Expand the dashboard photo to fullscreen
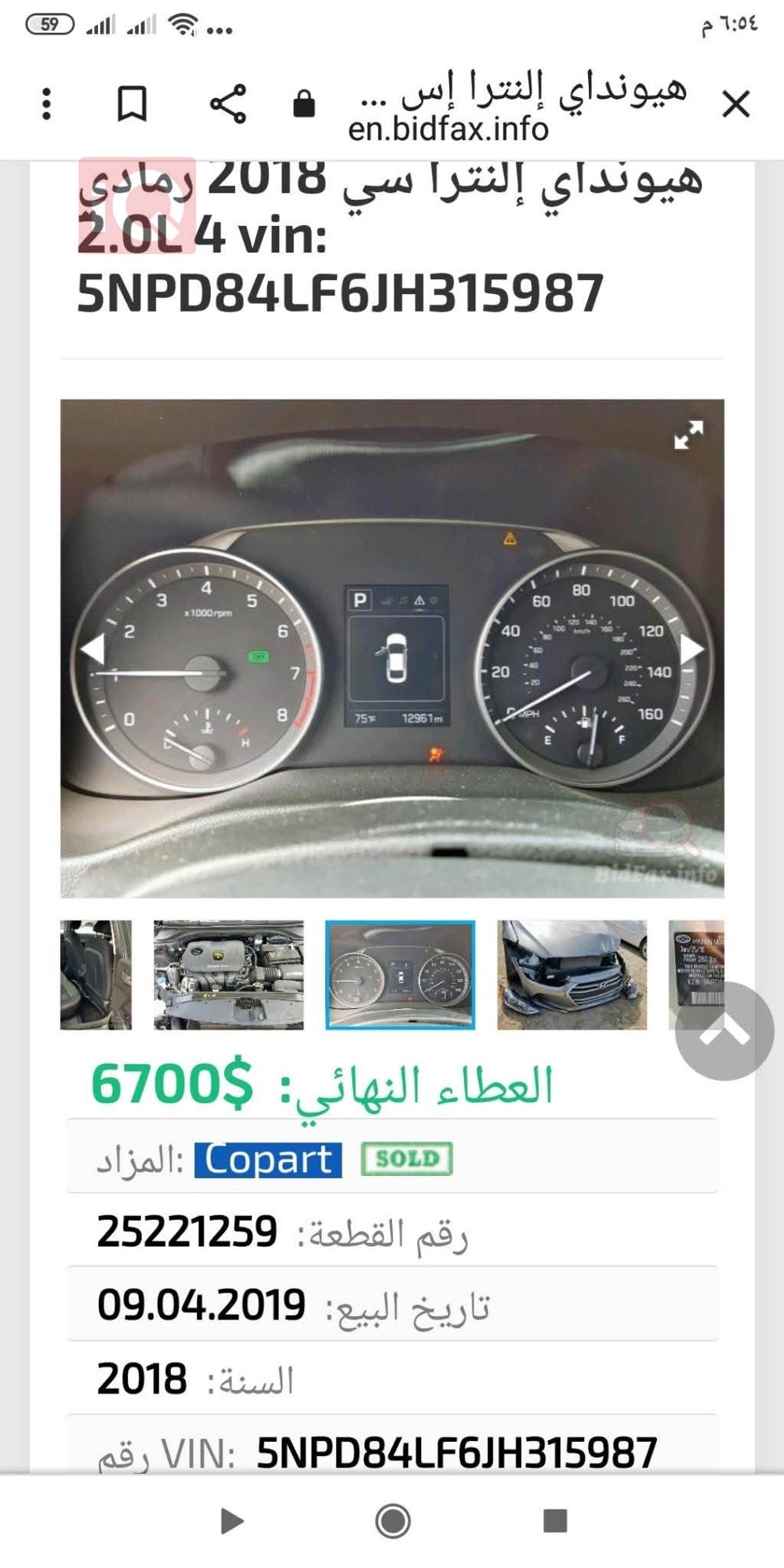 (x=688, y=435)
